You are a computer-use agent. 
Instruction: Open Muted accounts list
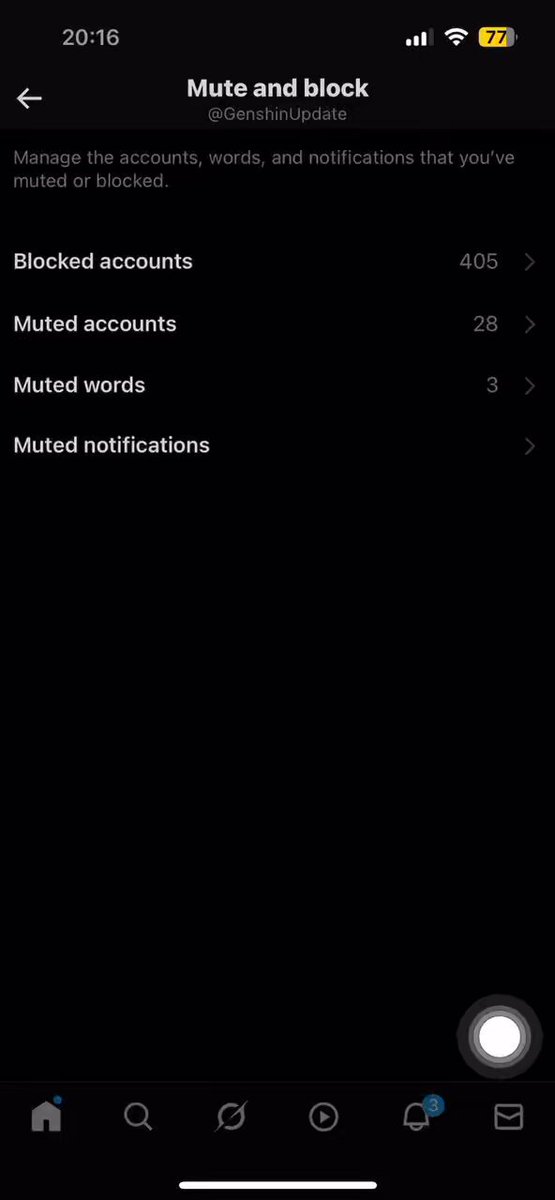click(277, 324)
